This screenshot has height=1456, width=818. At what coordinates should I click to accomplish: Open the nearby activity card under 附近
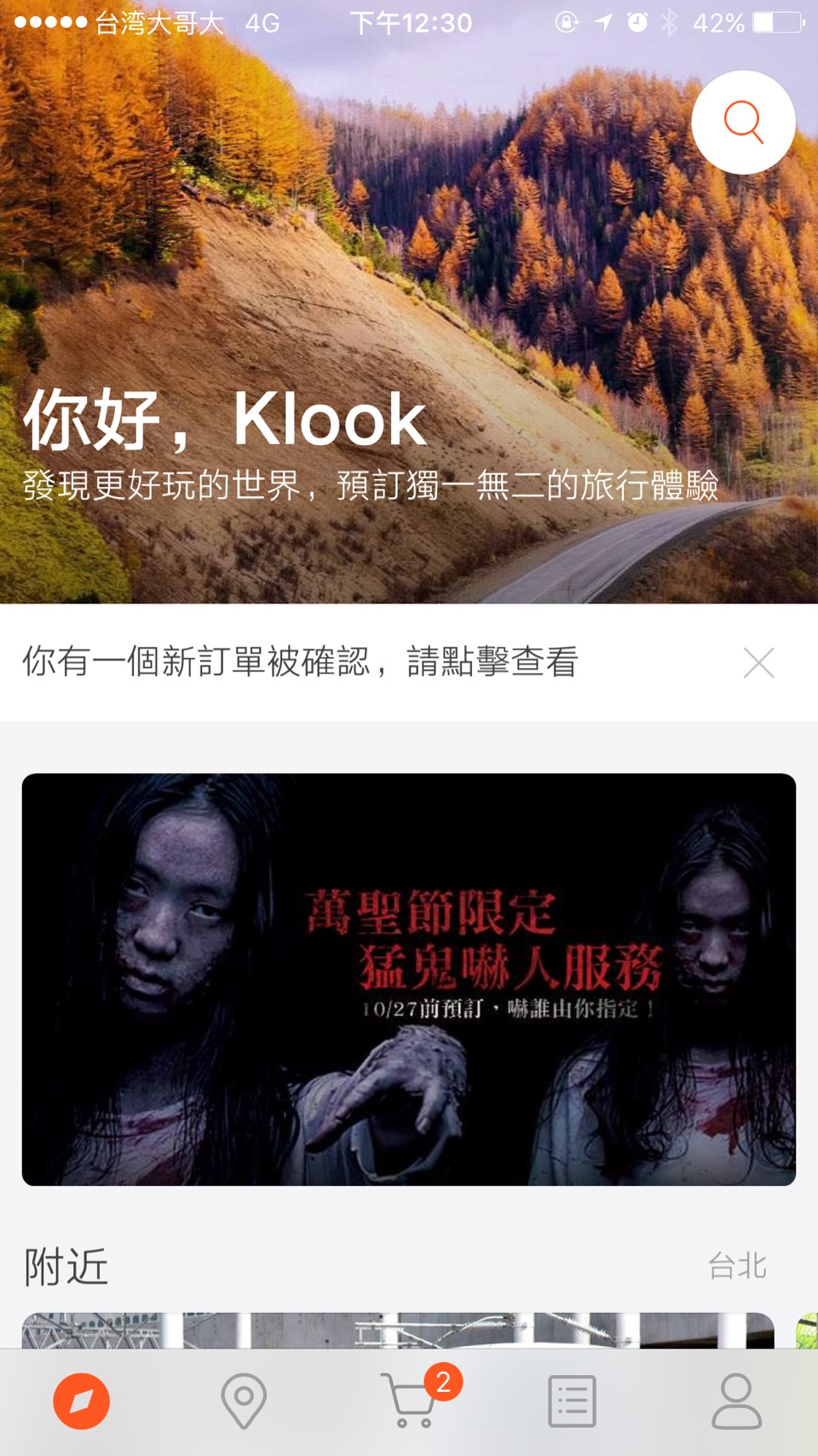click(x=397, y=1331)
